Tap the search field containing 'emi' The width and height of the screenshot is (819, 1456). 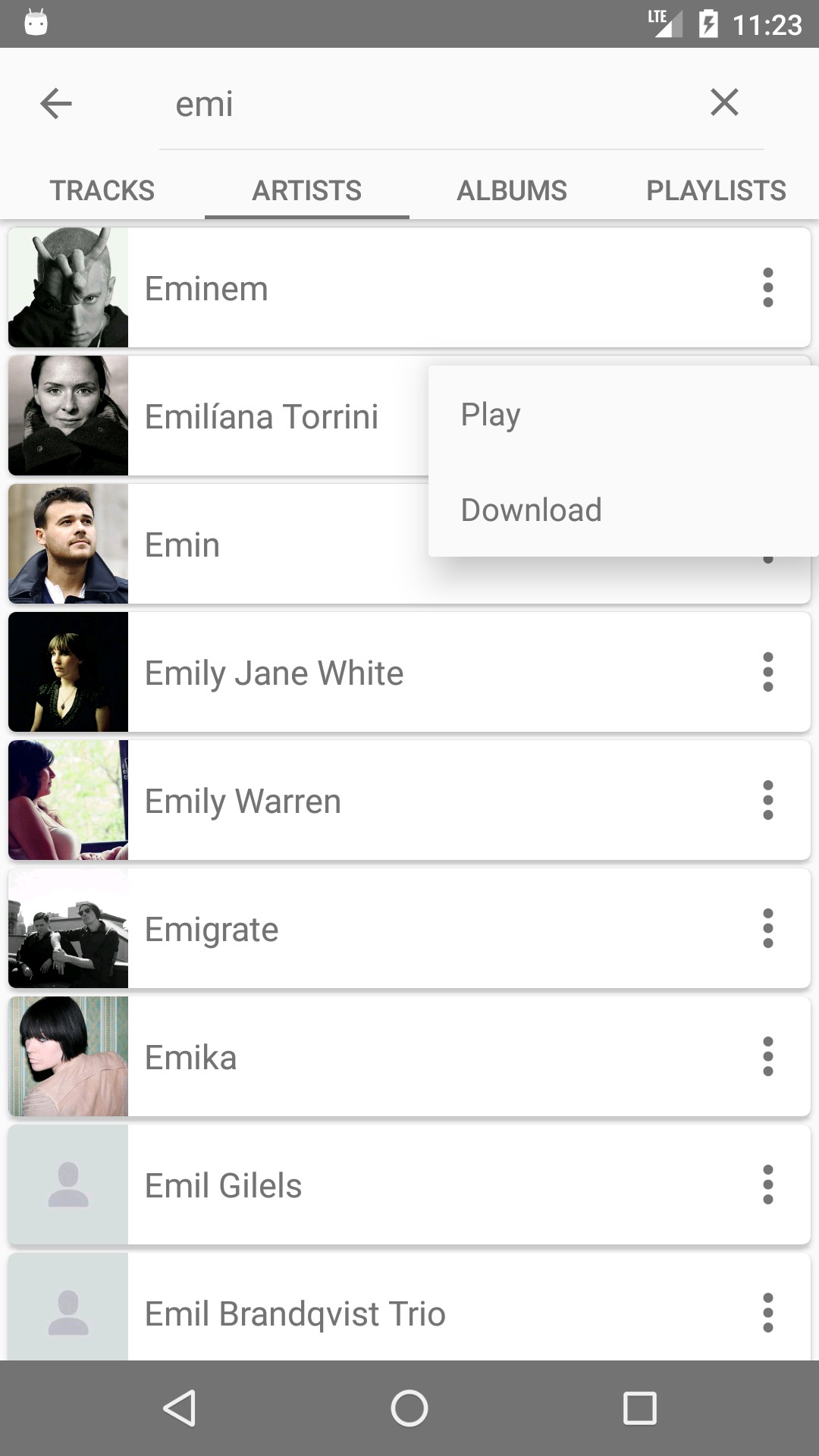click(x=425, y=104)
